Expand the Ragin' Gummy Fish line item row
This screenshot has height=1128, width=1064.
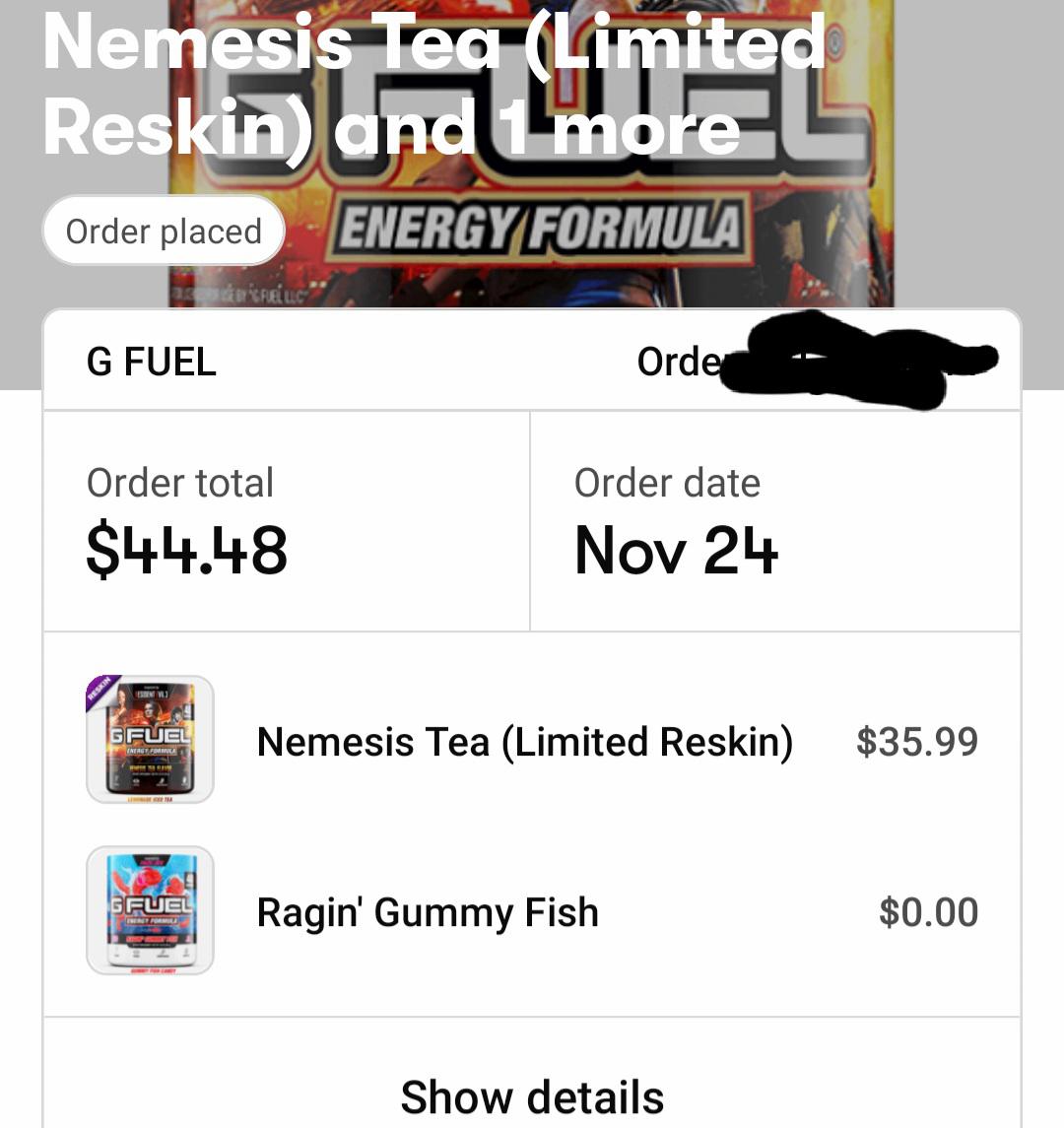[532, 911]
